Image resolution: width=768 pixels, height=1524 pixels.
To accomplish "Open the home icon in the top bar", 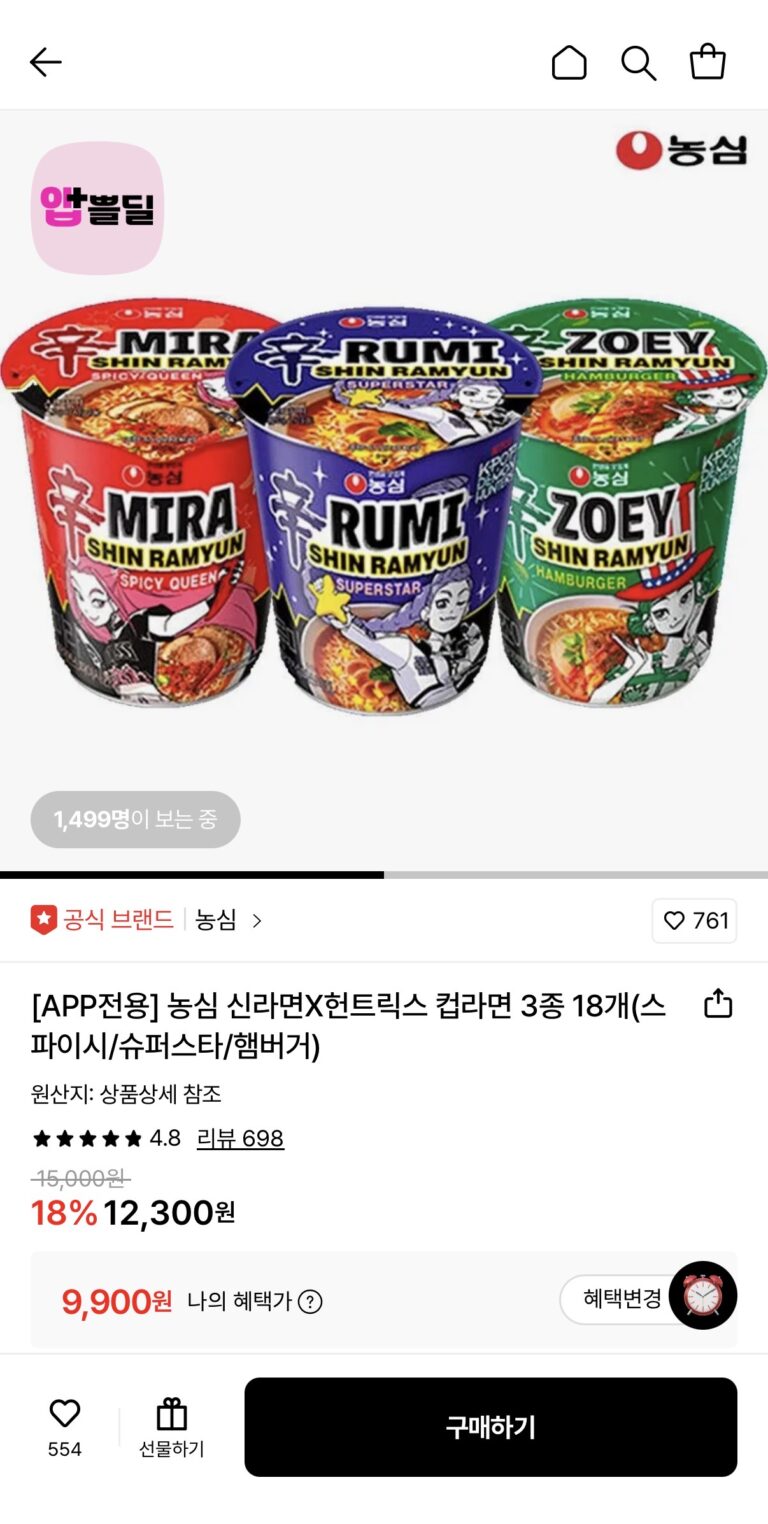I will coord(569,62).
